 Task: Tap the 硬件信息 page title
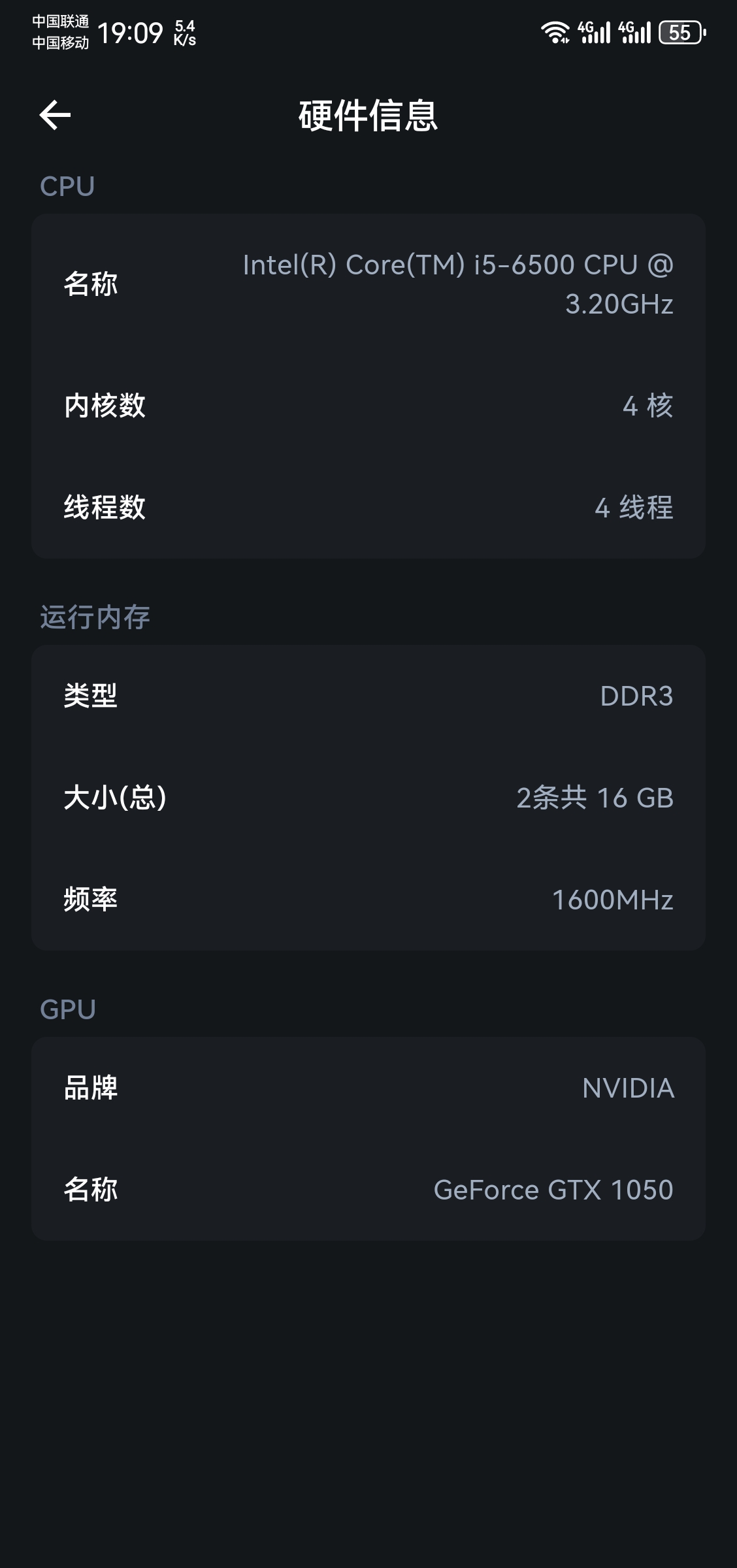[x=368, y=116]
